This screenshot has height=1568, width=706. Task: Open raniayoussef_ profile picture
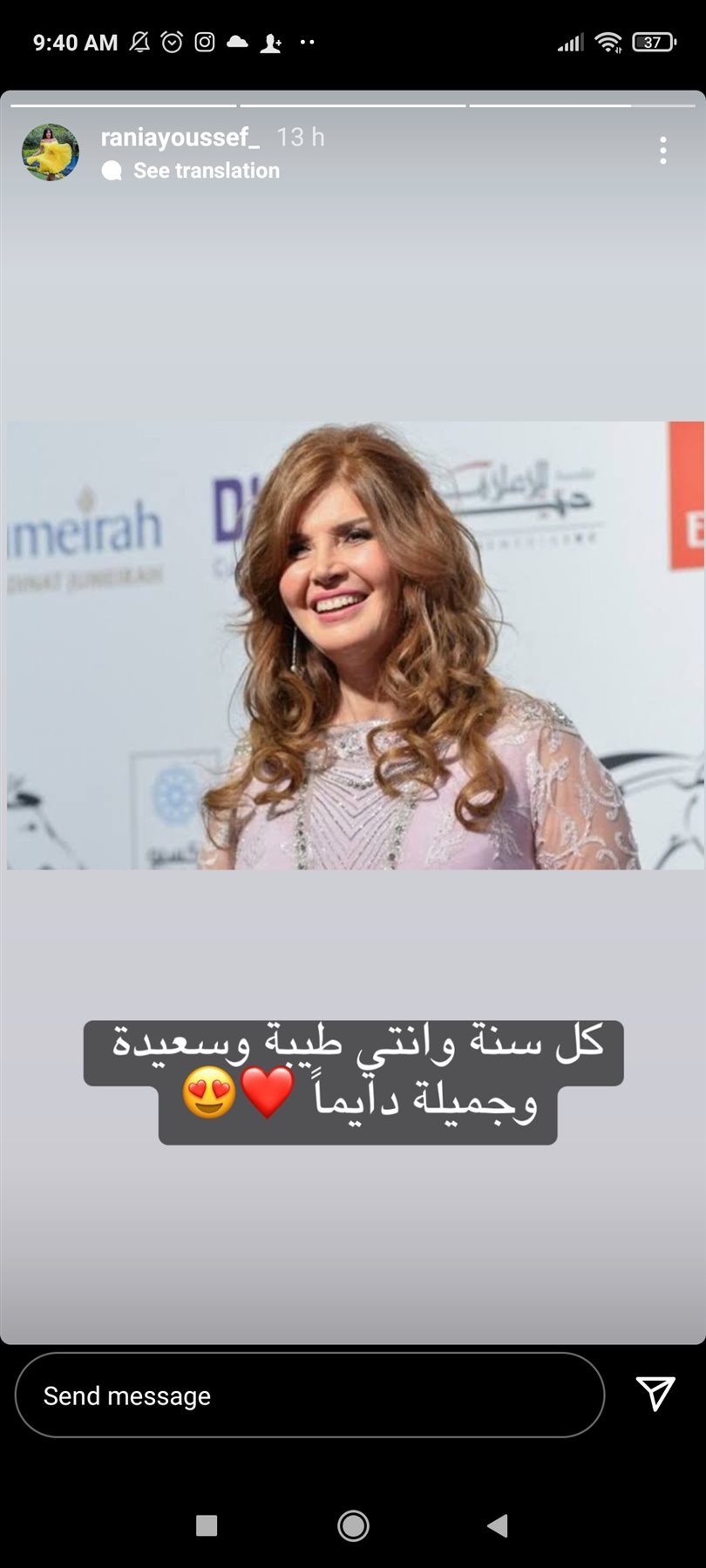click(50, 152)
